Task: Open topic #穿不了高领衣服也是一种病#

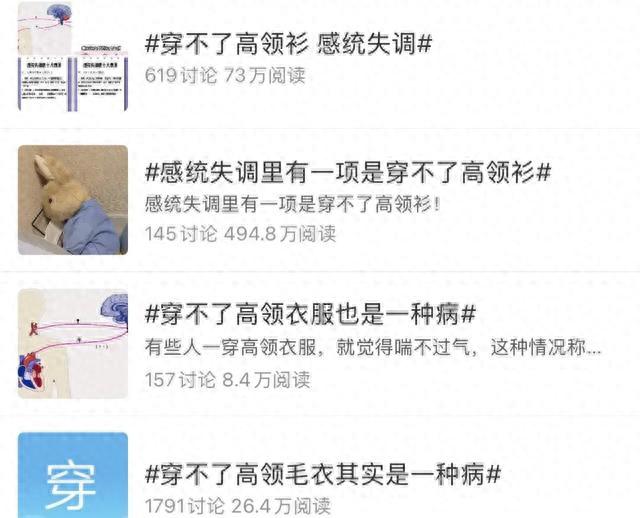Action: [x=316, y=315]
